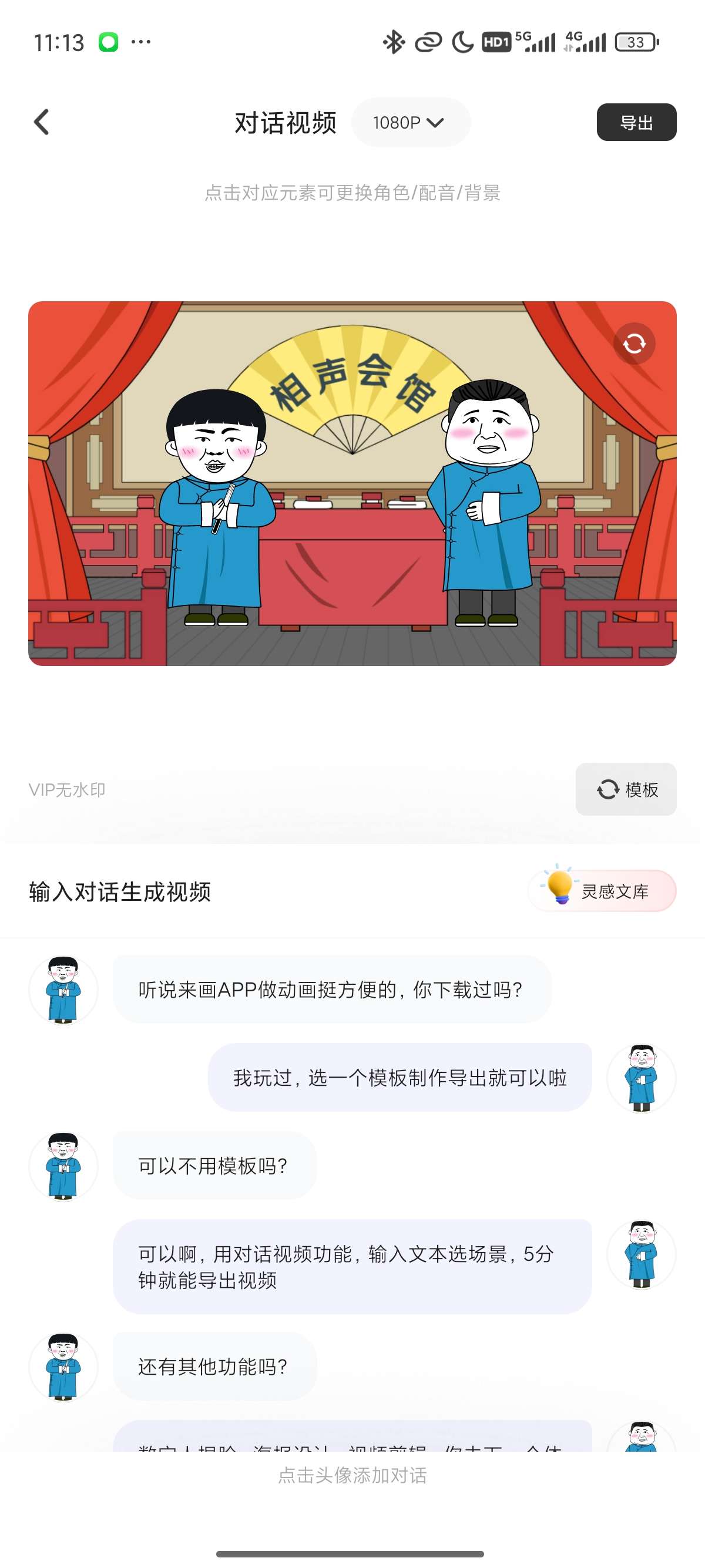705x1568 pixels.
Task: Tap the HD1 indicator in the status bar
Action: [497, 41]
